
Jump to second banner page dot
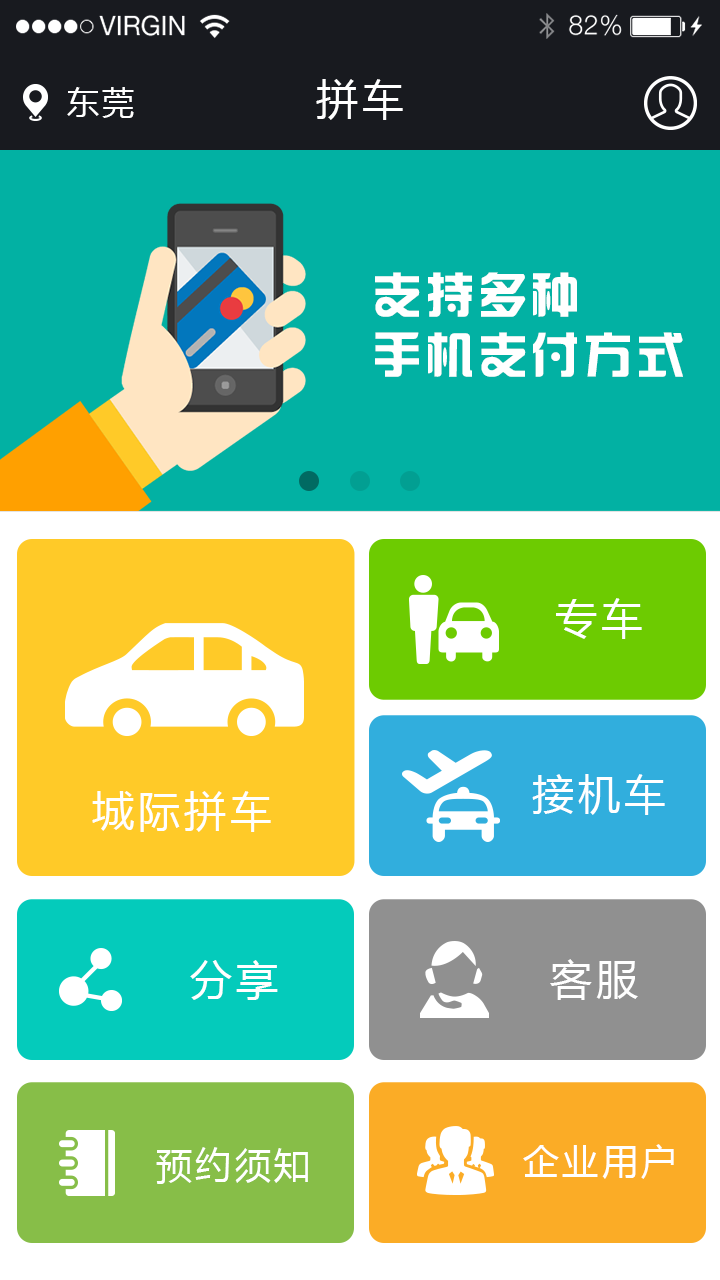pos(360,481)
